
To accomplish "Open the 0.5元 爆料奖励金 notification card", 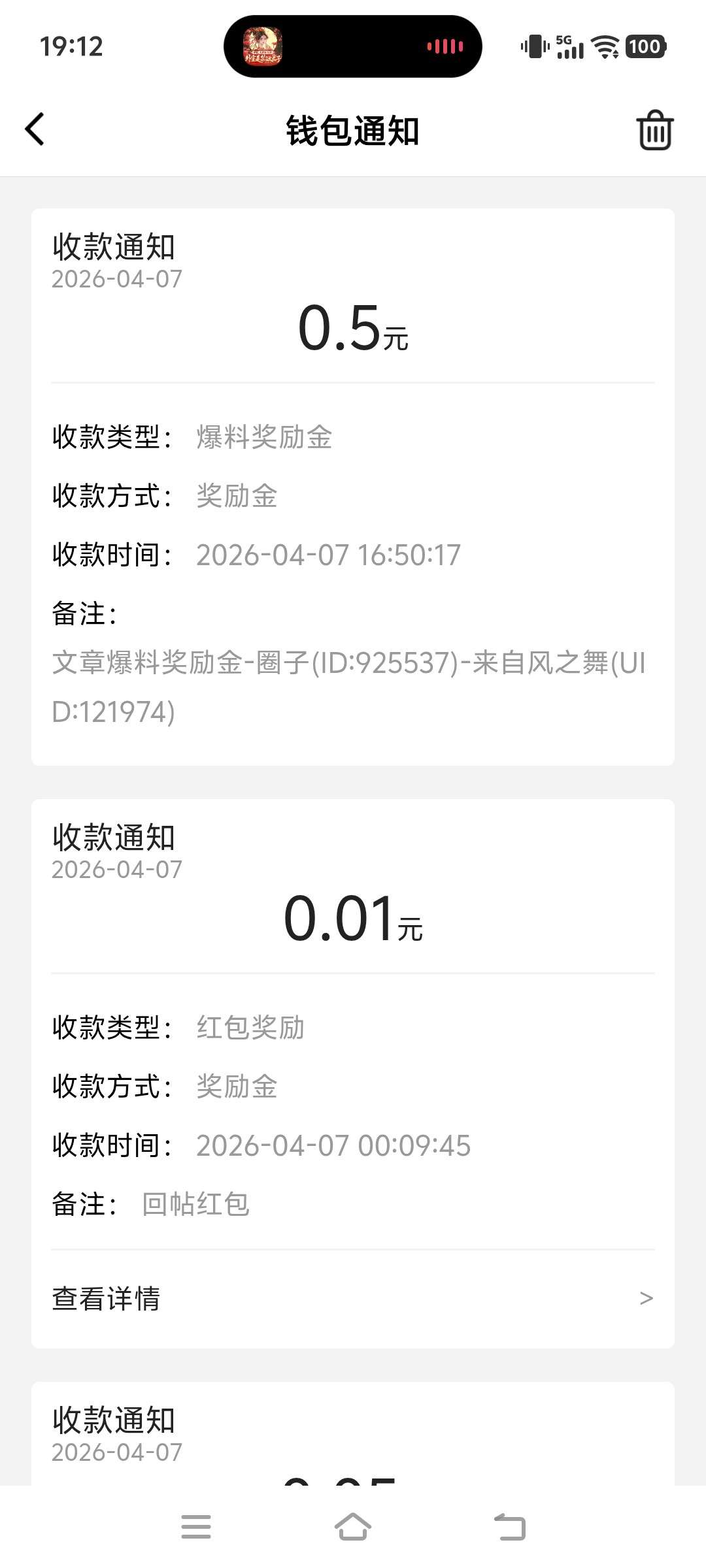I will (x=353, y=487).
